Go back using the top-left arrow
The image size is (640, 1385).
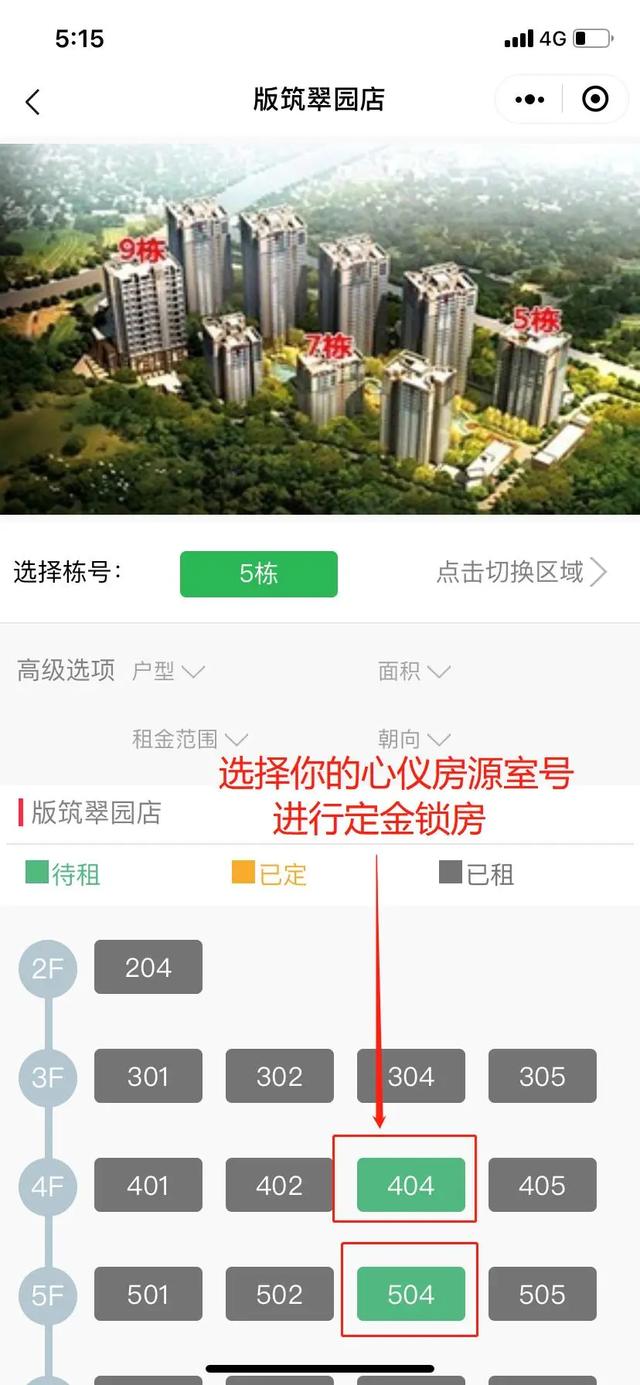(33, 101)
